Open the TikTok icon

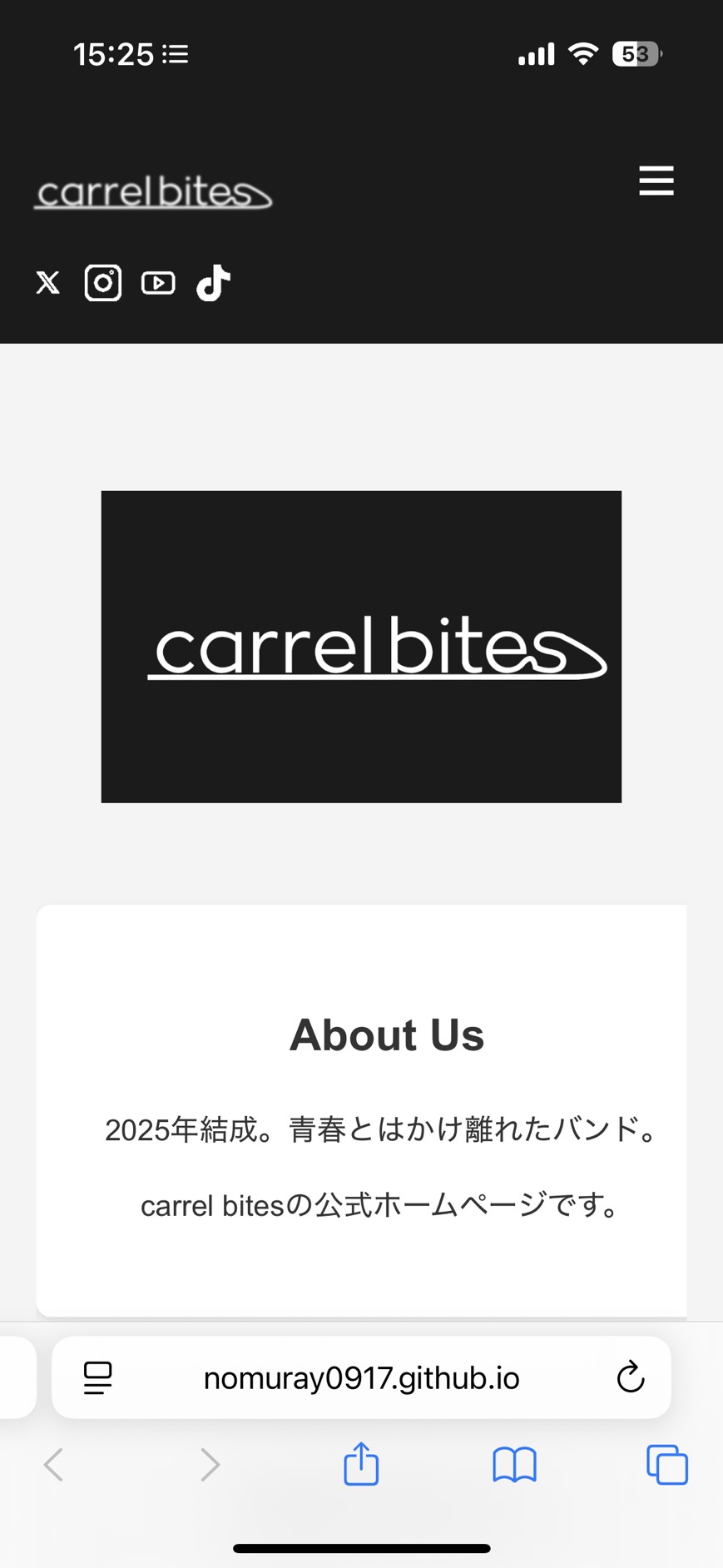click(x=212, y=282)
